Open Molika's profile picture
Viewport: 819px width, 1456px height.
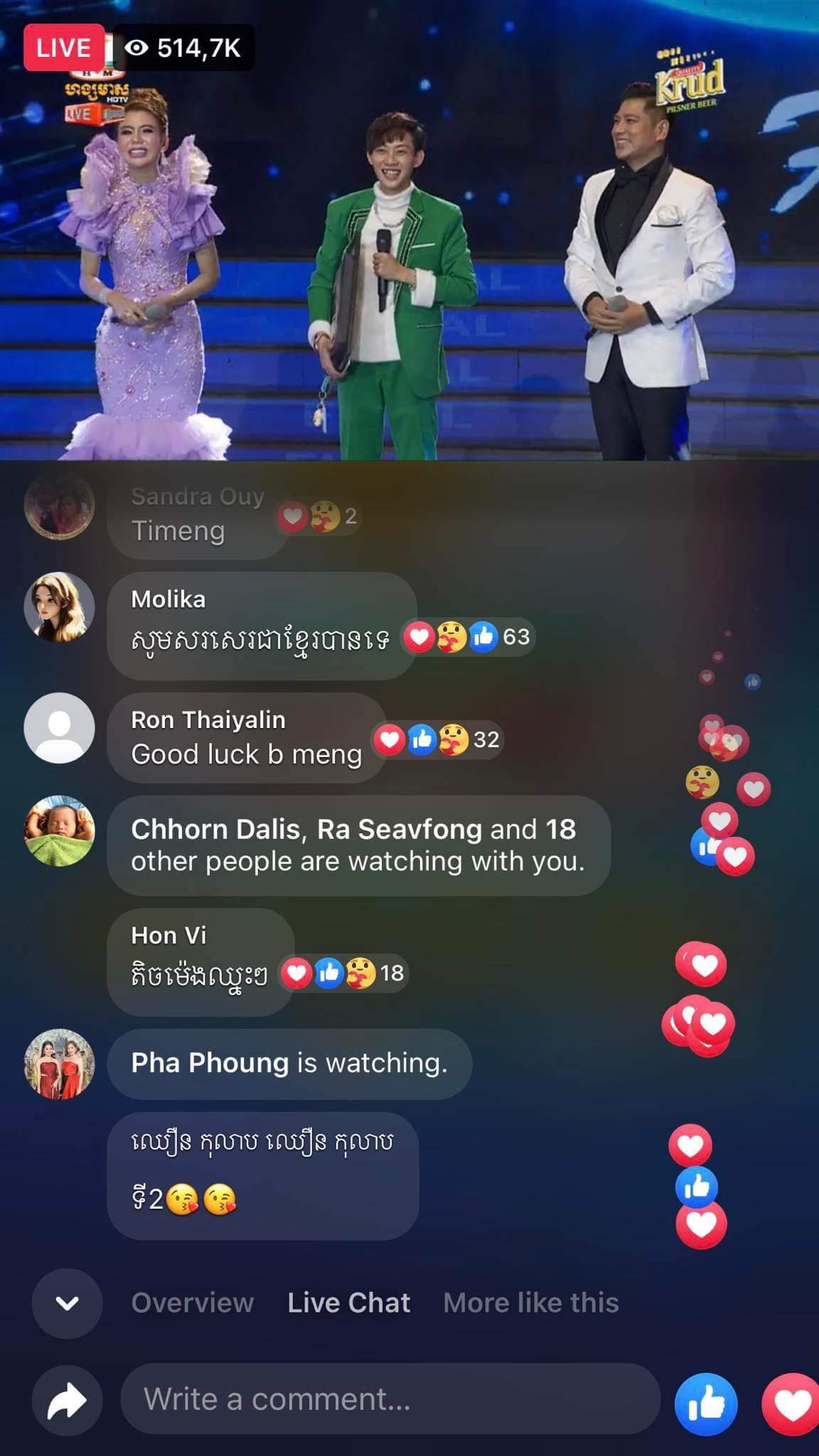point(60,606)
